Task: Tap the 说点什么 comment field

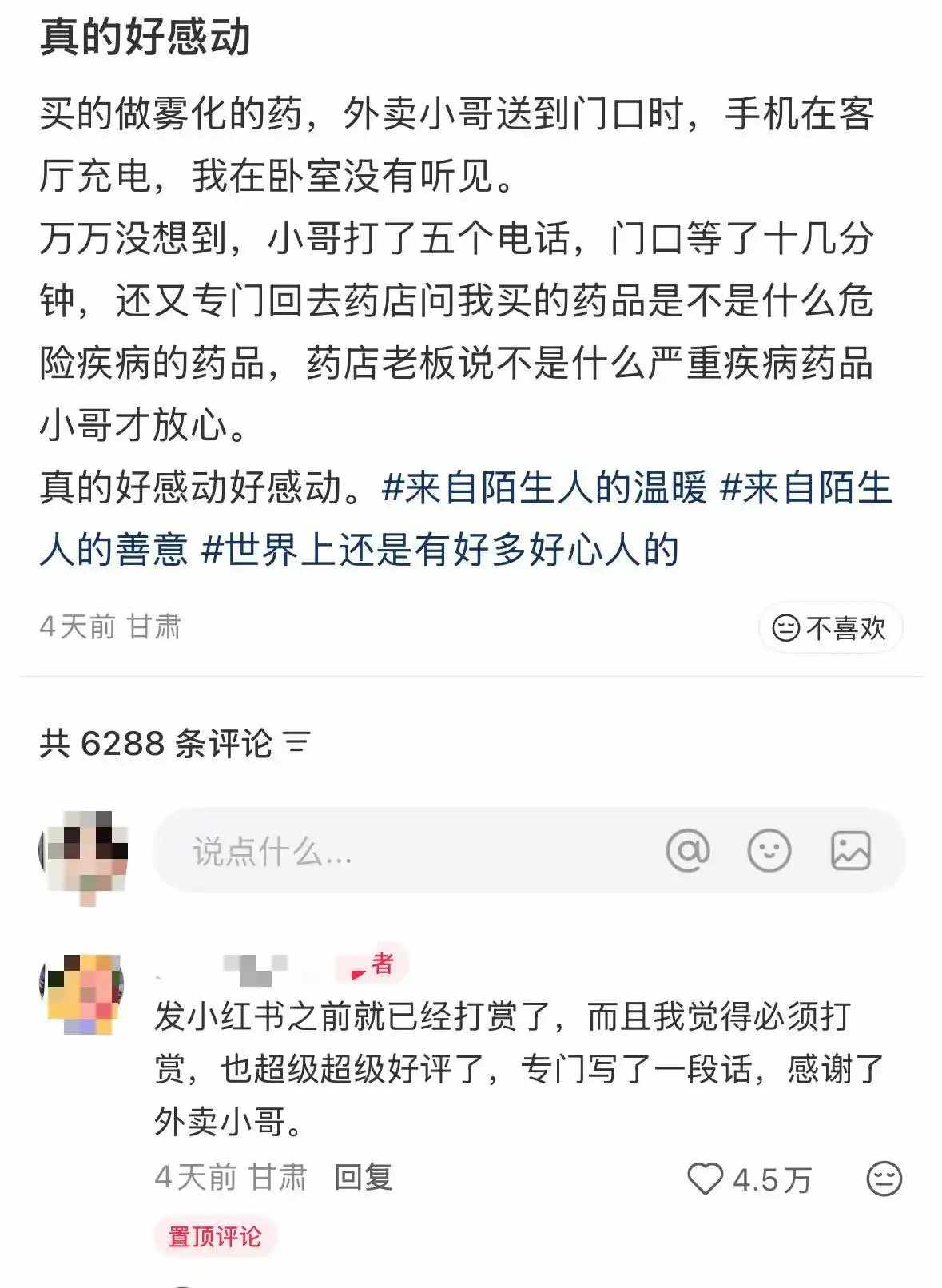Action: coord(399,851)
